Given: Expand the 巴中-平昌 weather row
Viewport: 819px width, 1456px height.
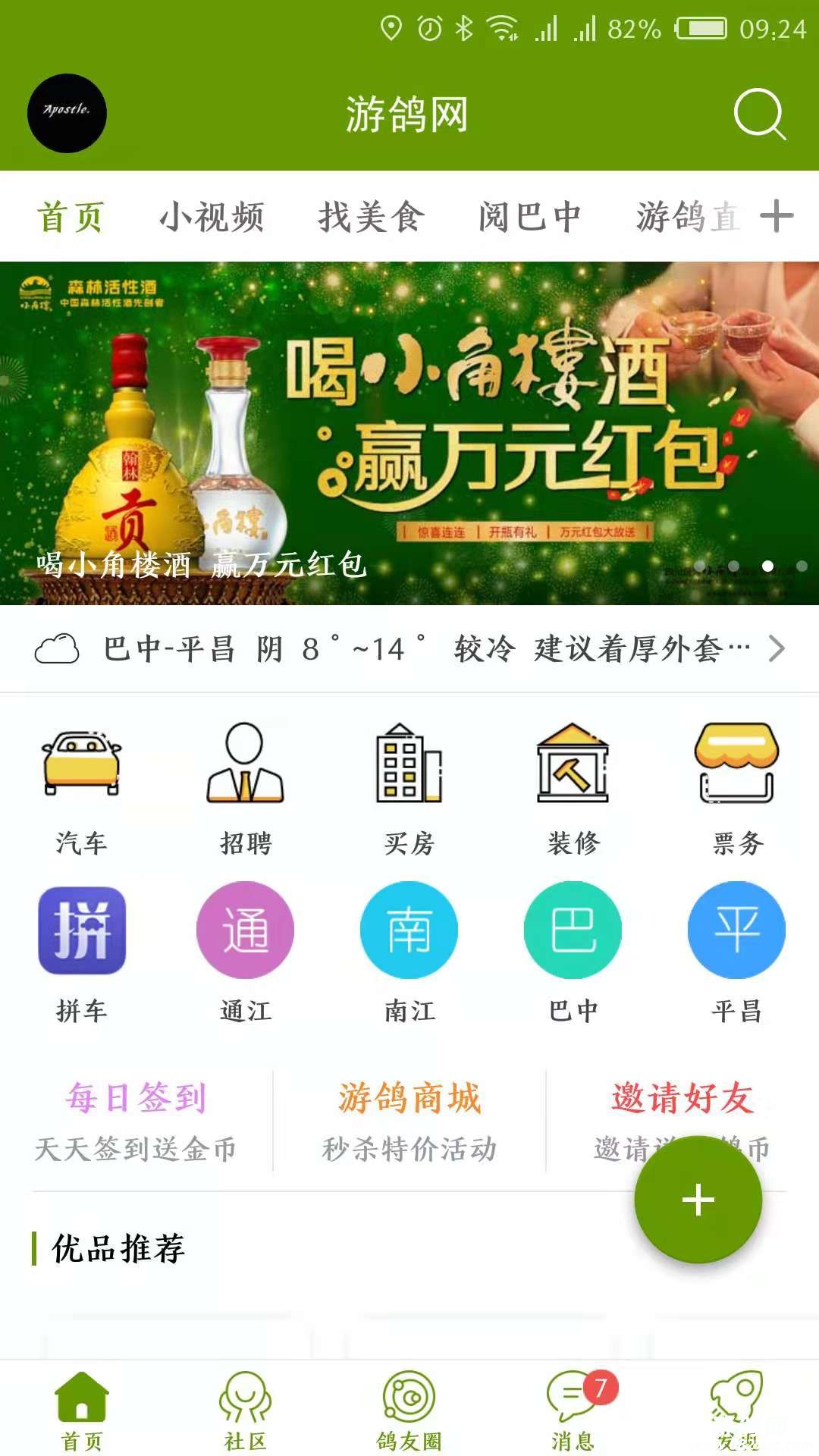Looking at the screenshot, I should pyautogui.click(x=409, y=649).
